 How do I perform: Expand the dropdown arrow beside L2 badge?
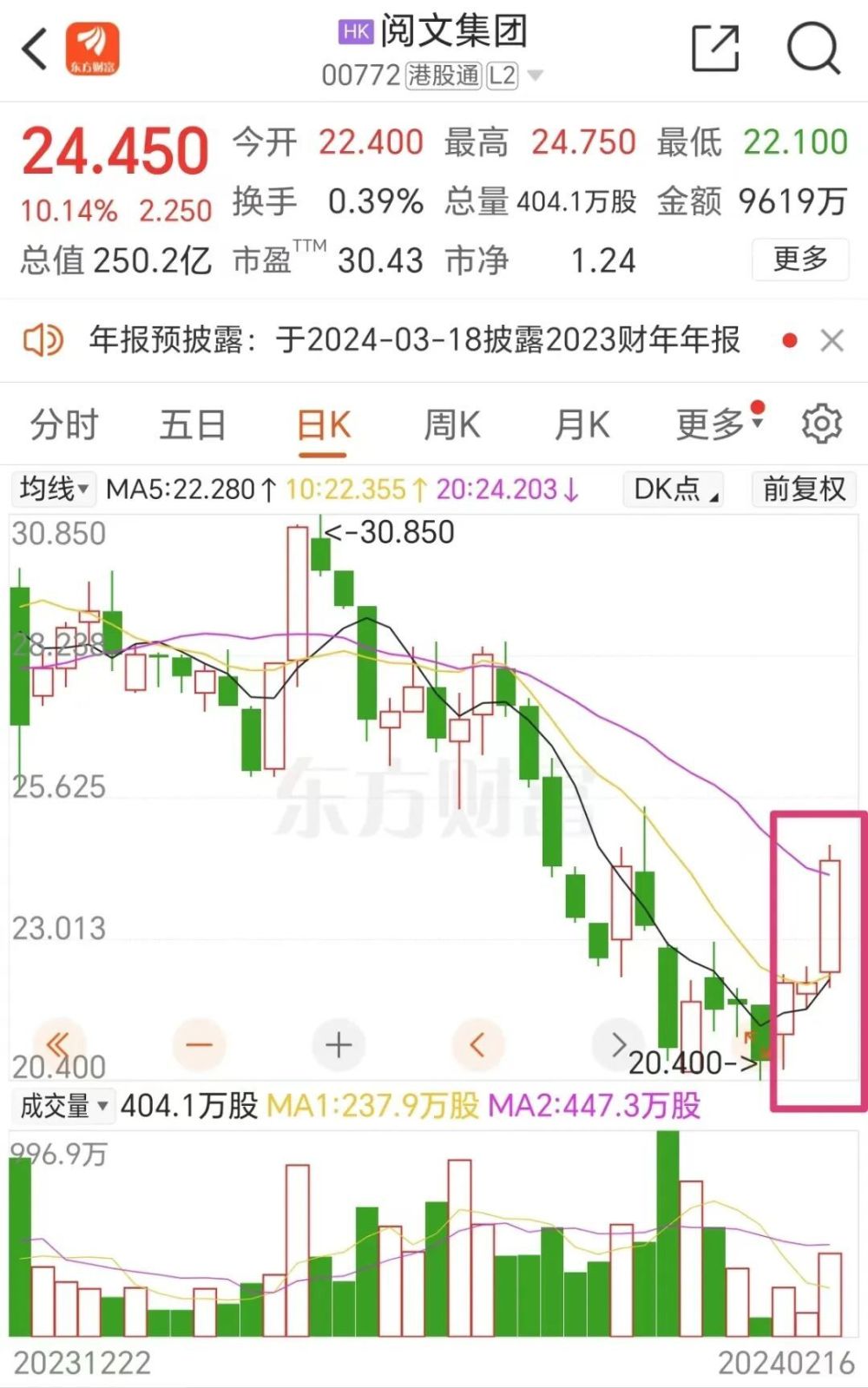536,76
